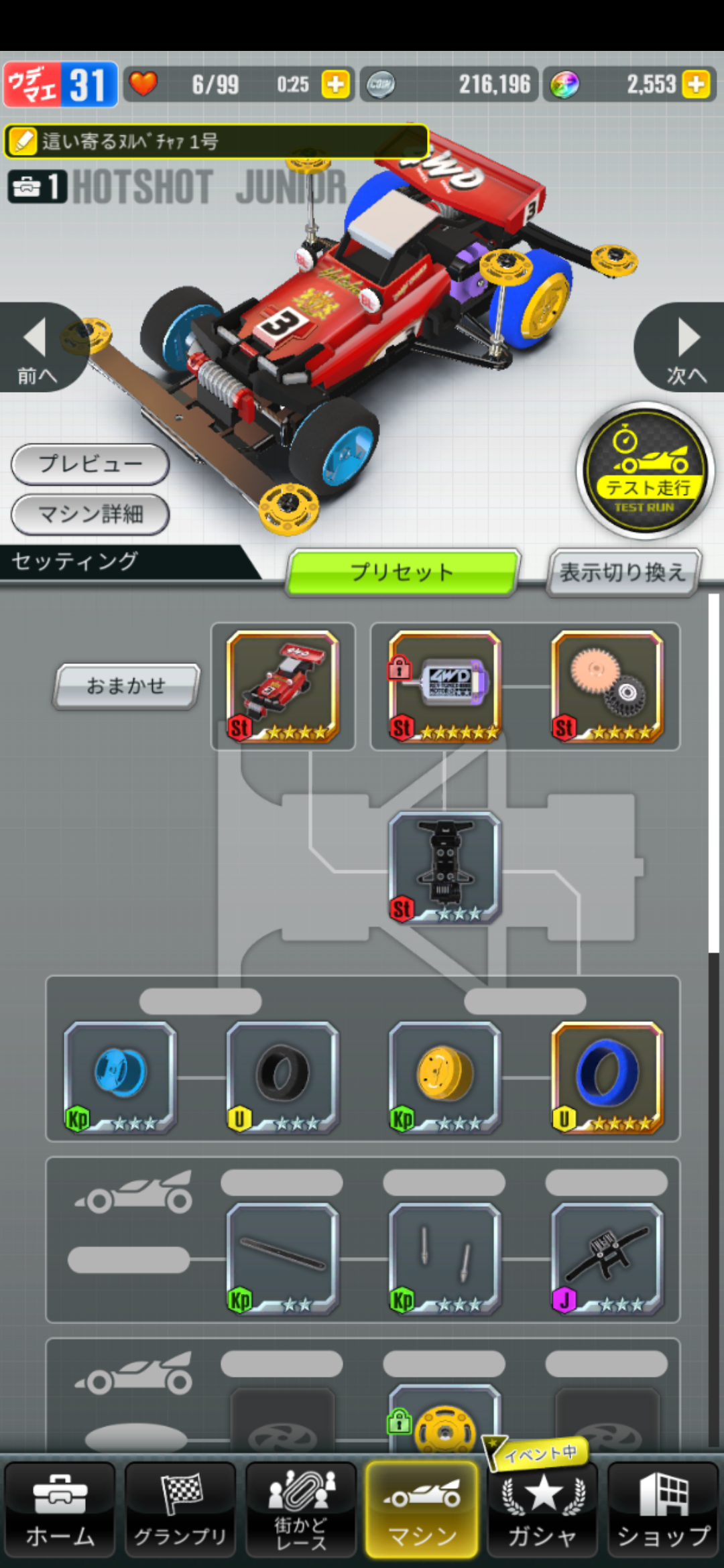Select the black chassis part slot
The height and width of the screenshot is (1568, 724).
click(445, 867)
